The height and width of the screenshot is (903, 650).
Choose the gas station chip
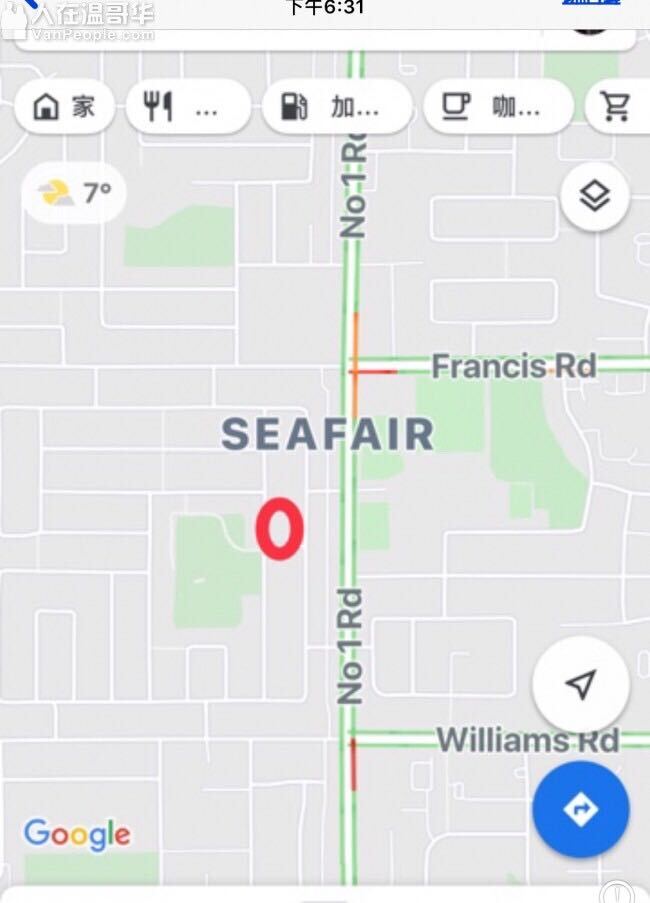336,107
